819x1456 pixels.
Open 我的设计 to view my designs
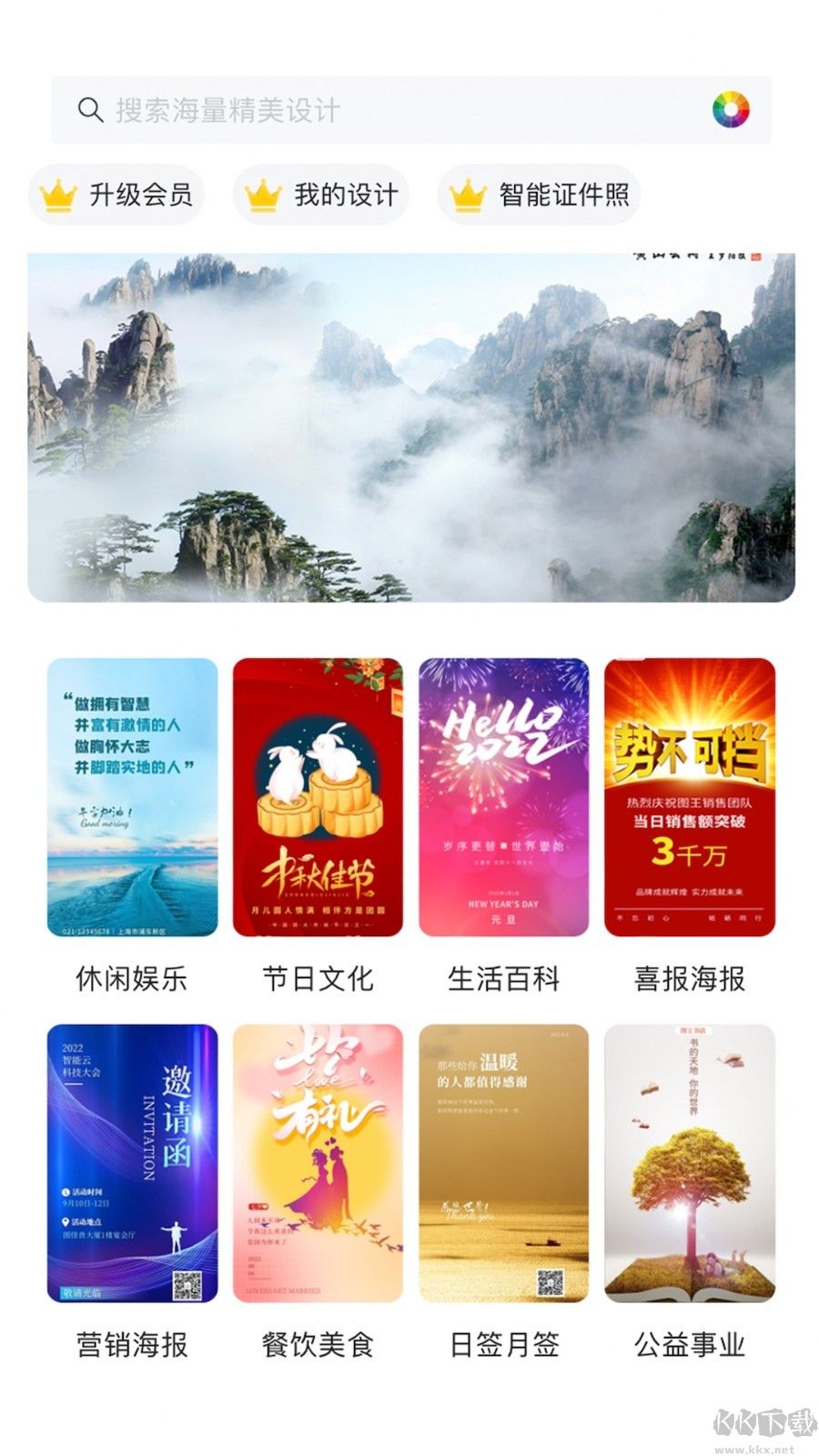coord(321,194)
